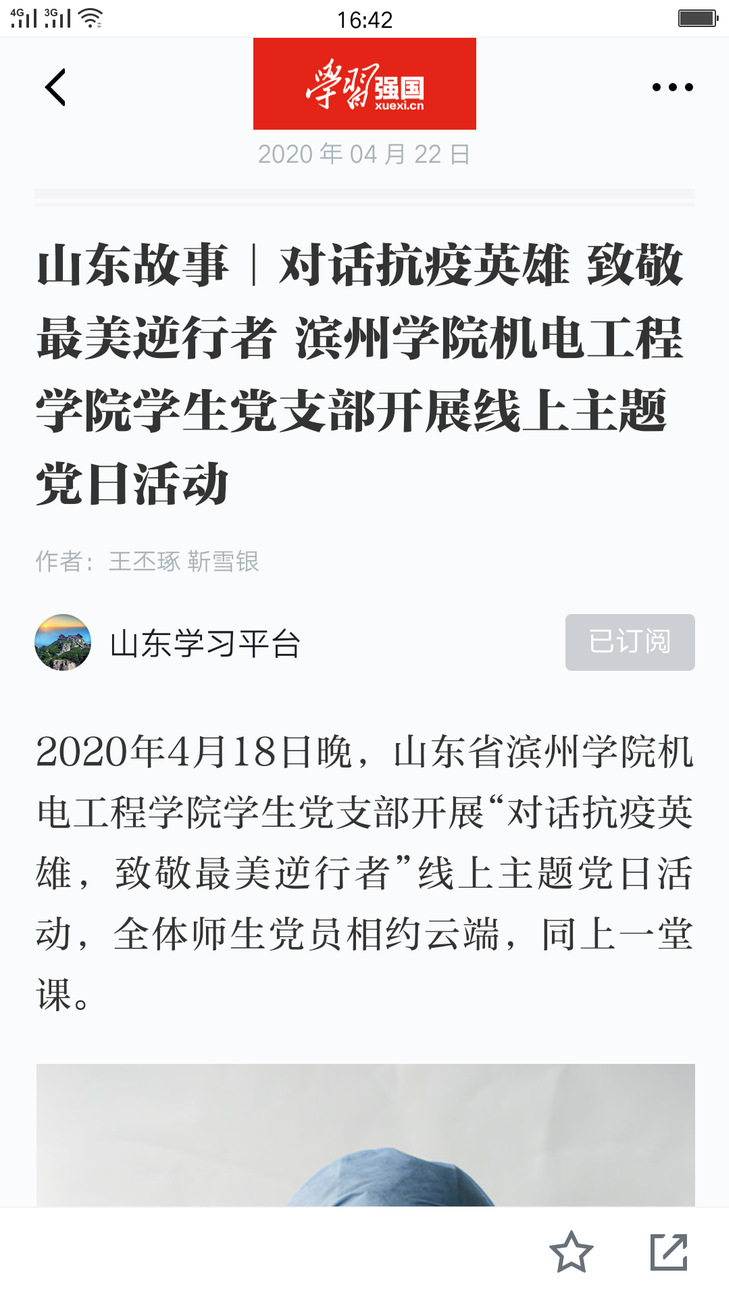This screenshot has width=729, height=1297.
Task: Tap the 已订阅 subscribed button
Action: tap(629, 642)
